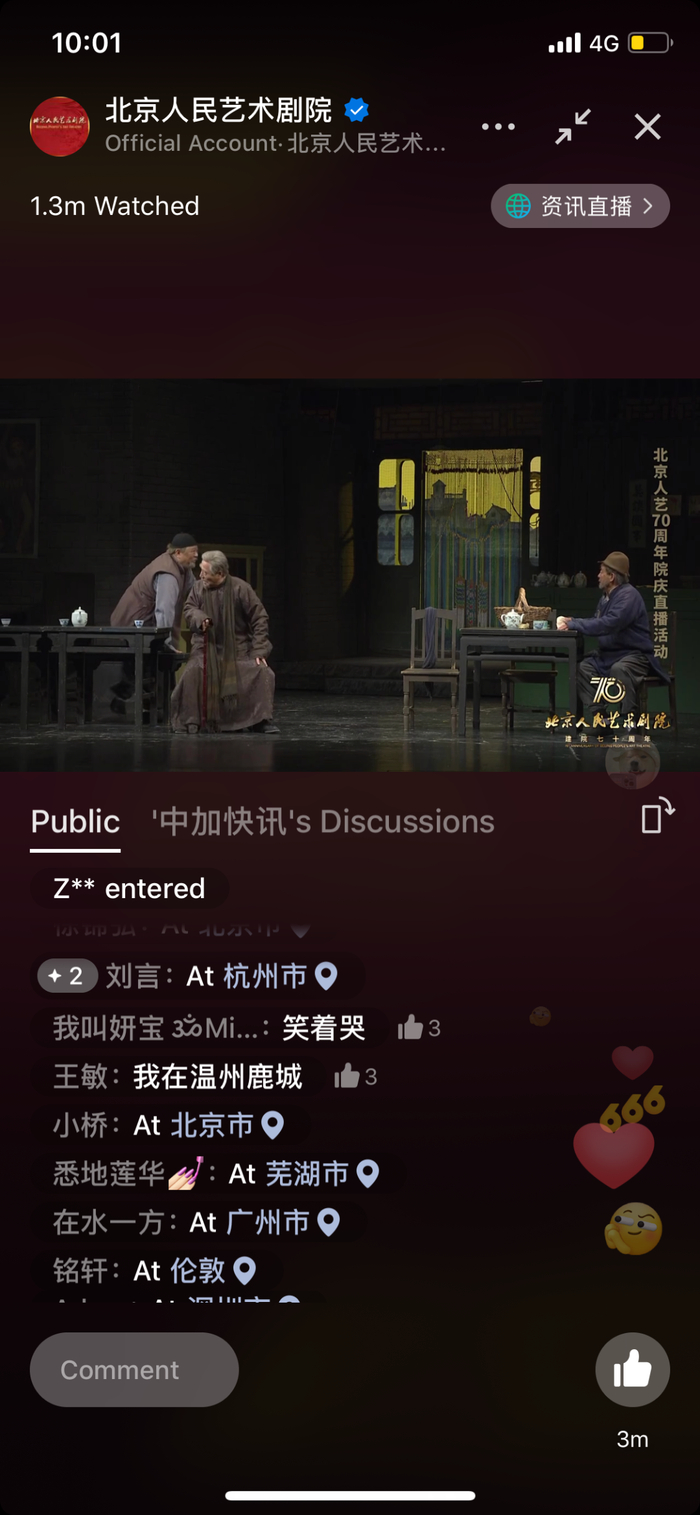Minimize the live stream window
Viewport: 700px width, 1515px height.
[573, 127]
